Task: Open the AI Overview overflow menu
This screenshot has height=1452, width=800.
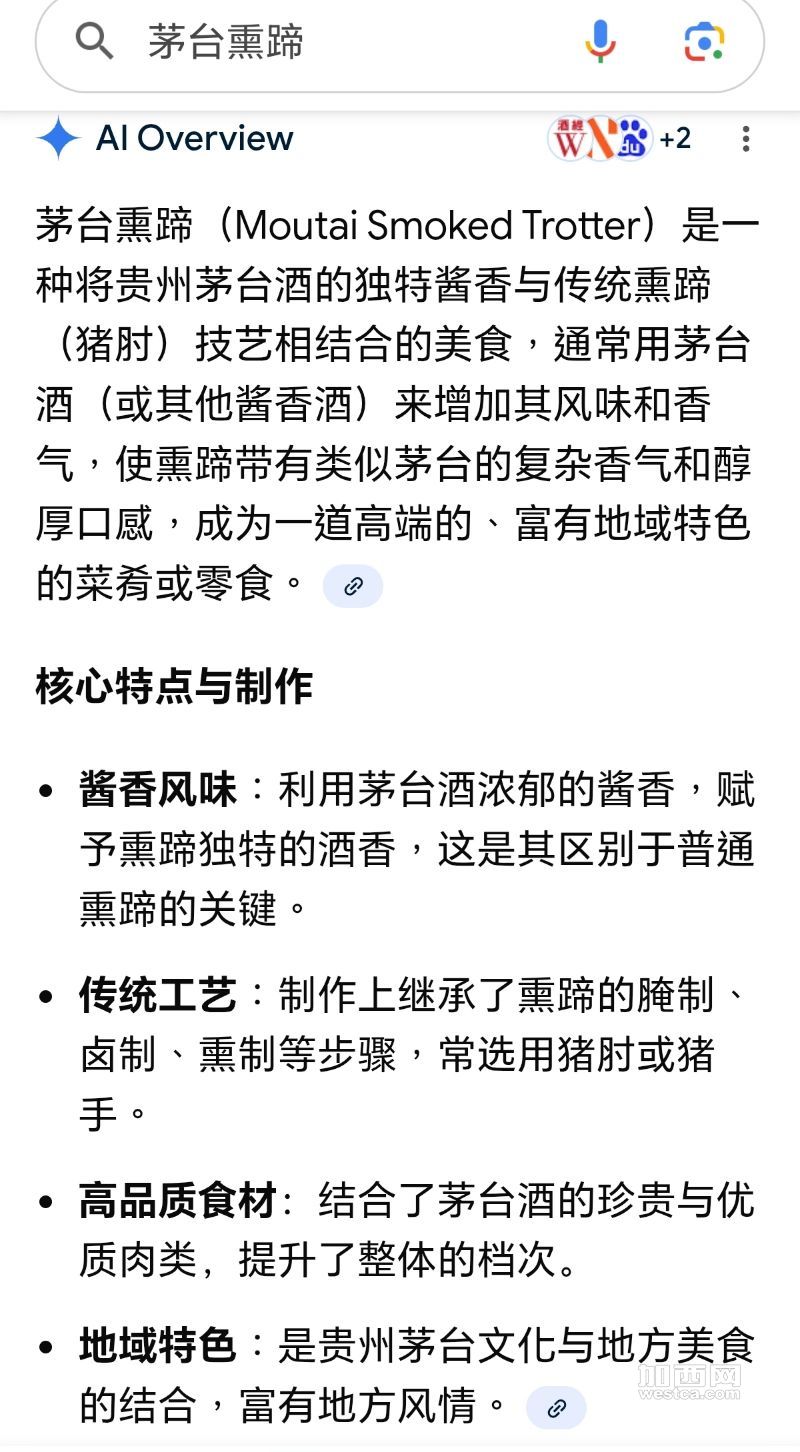Action: click(x=745, y=139)
